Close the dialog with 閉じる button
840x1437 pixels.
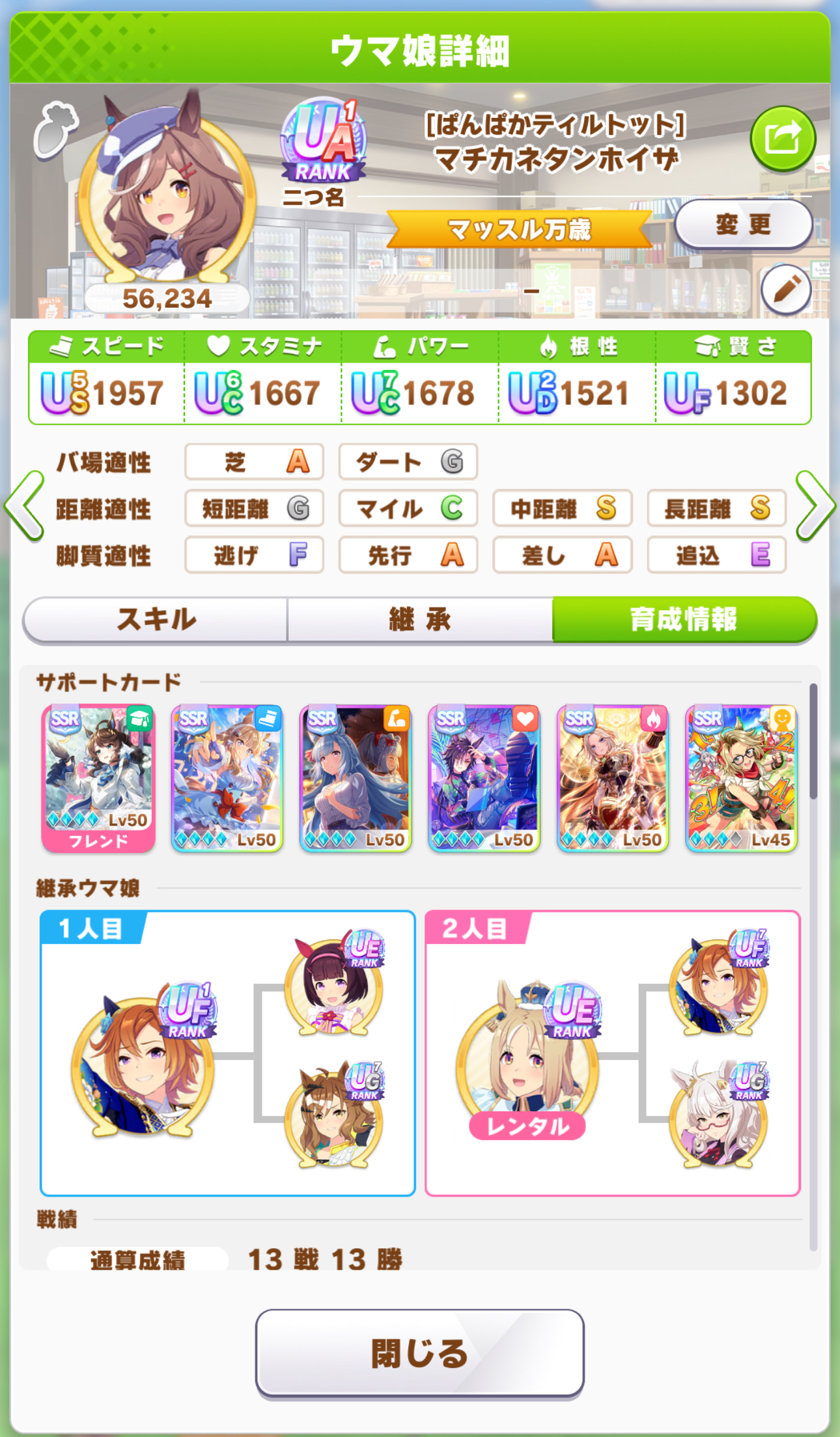420,1353
